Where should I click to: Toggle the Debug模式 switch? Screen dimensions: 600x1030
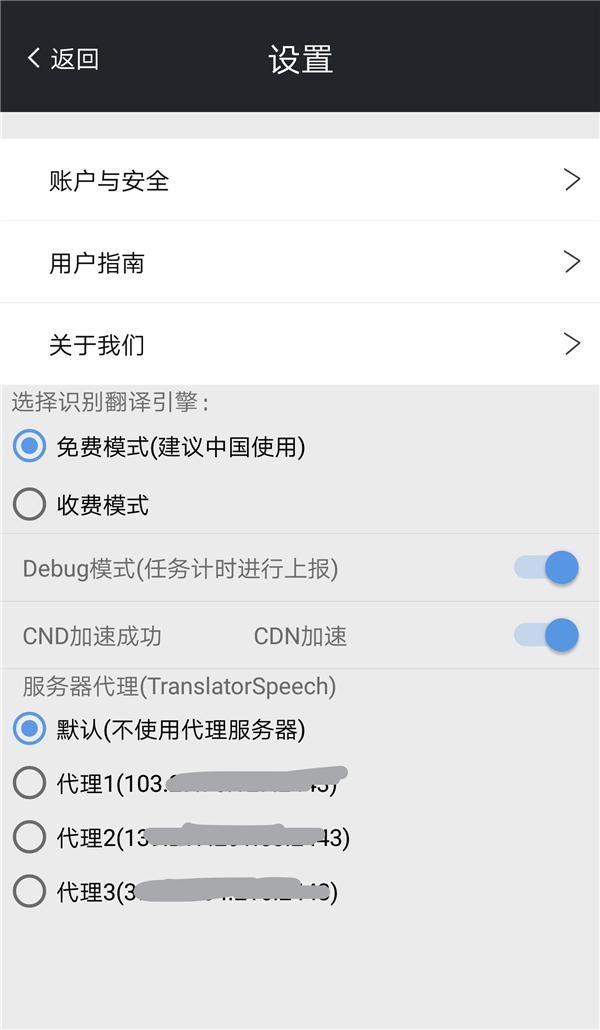[x=547, y=568]
